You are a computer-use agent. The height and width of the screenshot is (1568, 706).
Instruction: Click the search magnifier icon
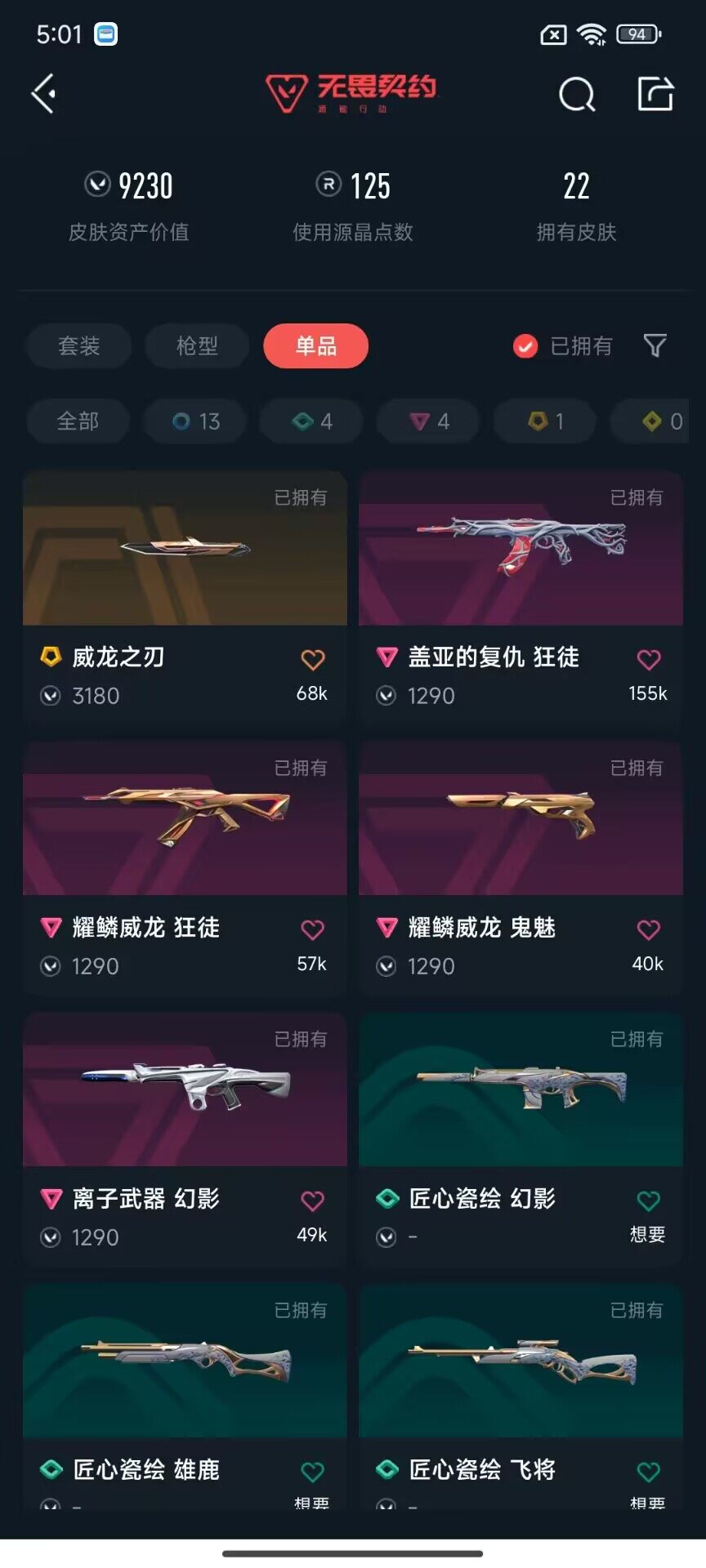pyautogui.click(x=576, y=94)
